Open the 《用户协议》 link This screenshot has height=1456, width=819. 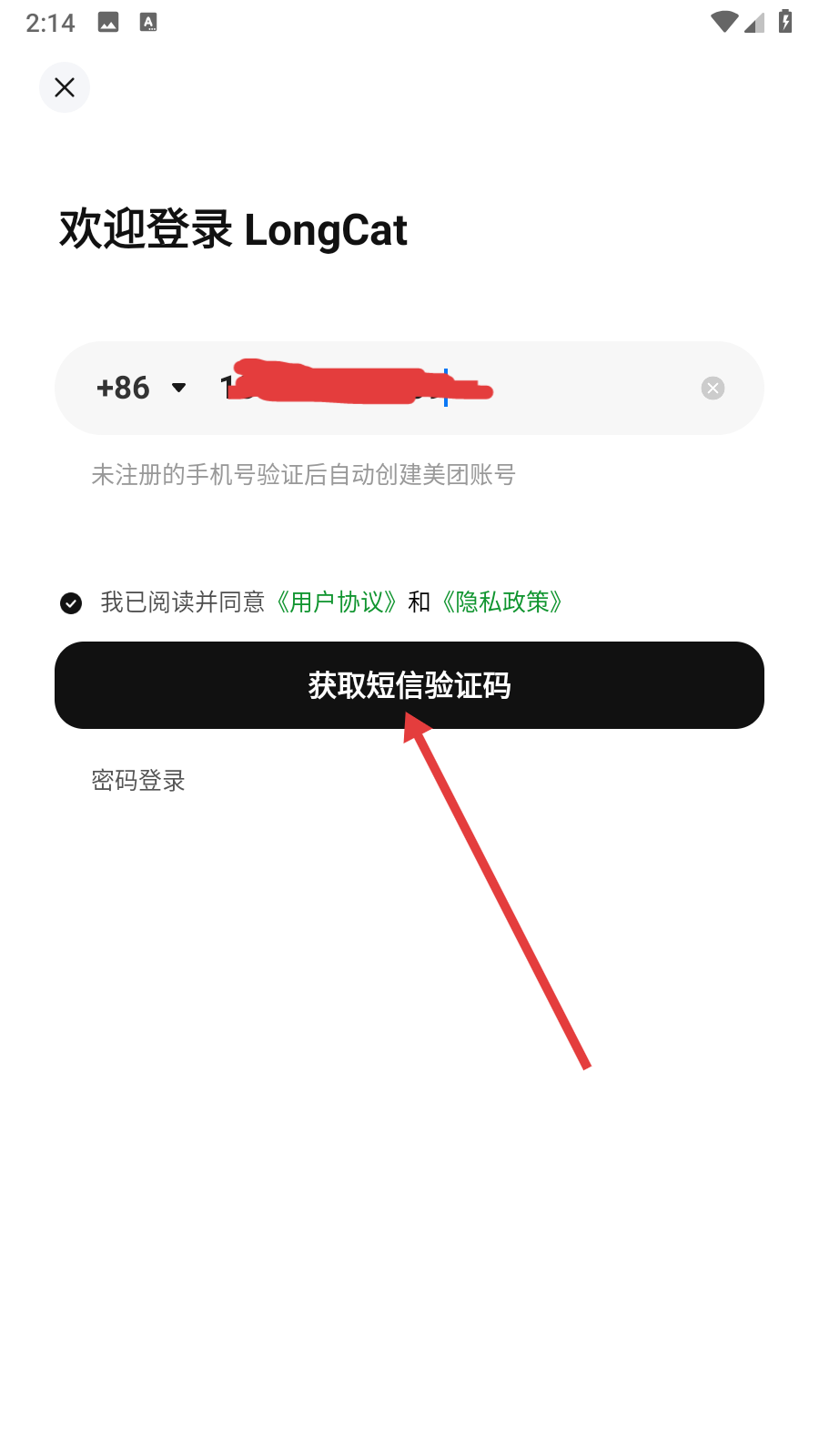[x=336, y=602]
